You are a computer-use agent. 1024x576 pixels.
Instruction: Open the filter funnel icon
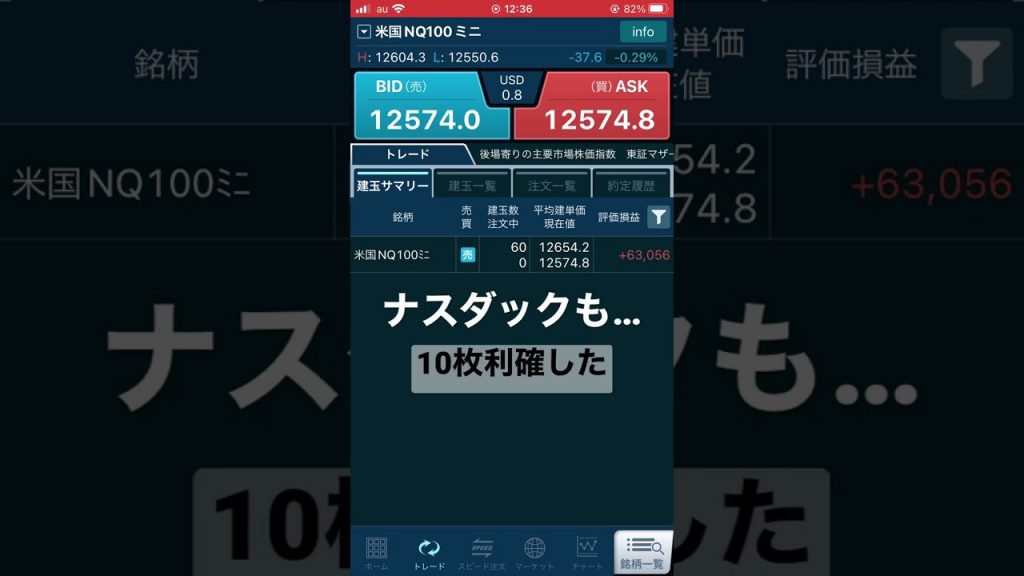point(658,217)
